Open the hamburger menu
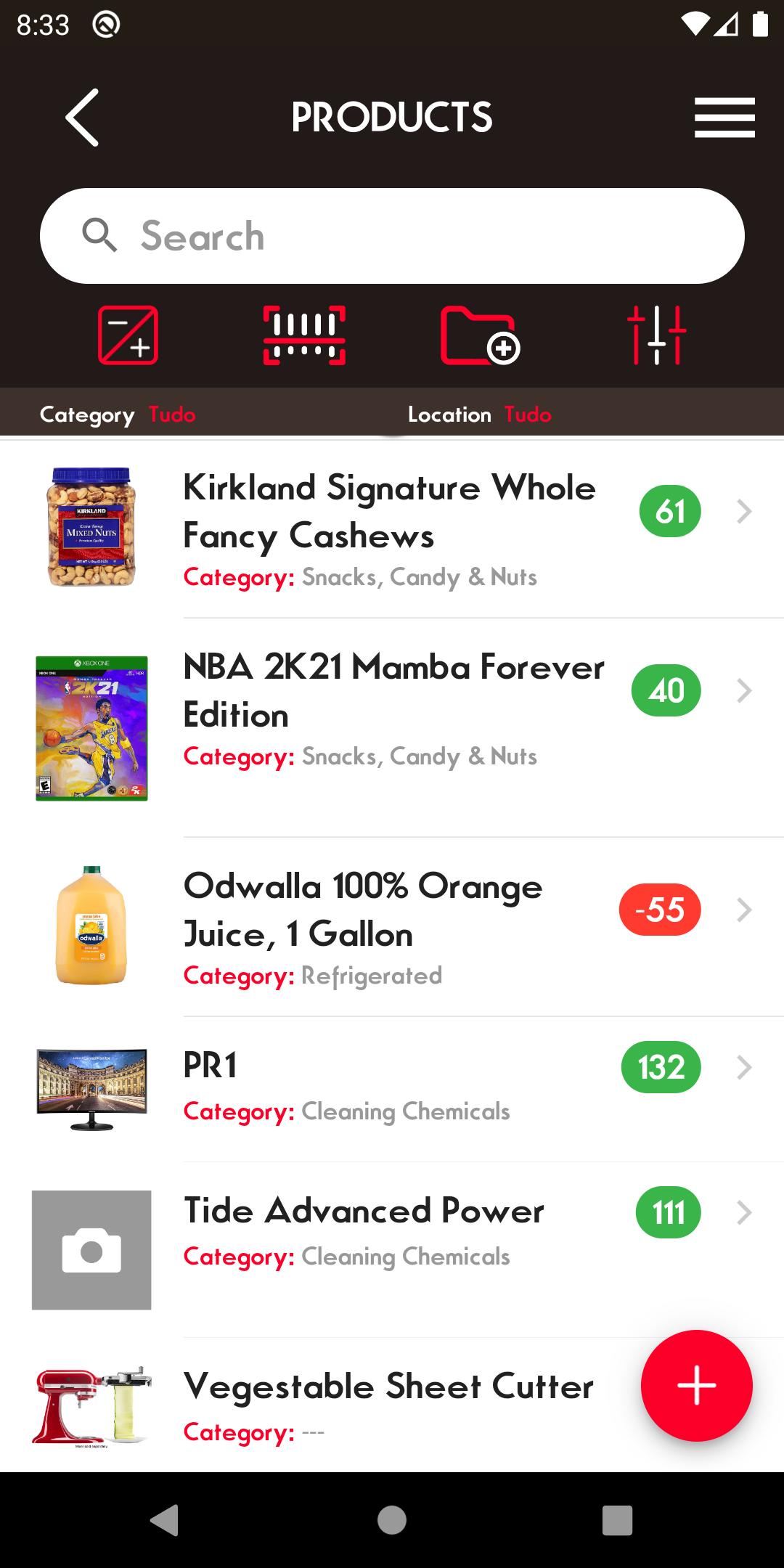784x1568 pixels. point(724,118)
